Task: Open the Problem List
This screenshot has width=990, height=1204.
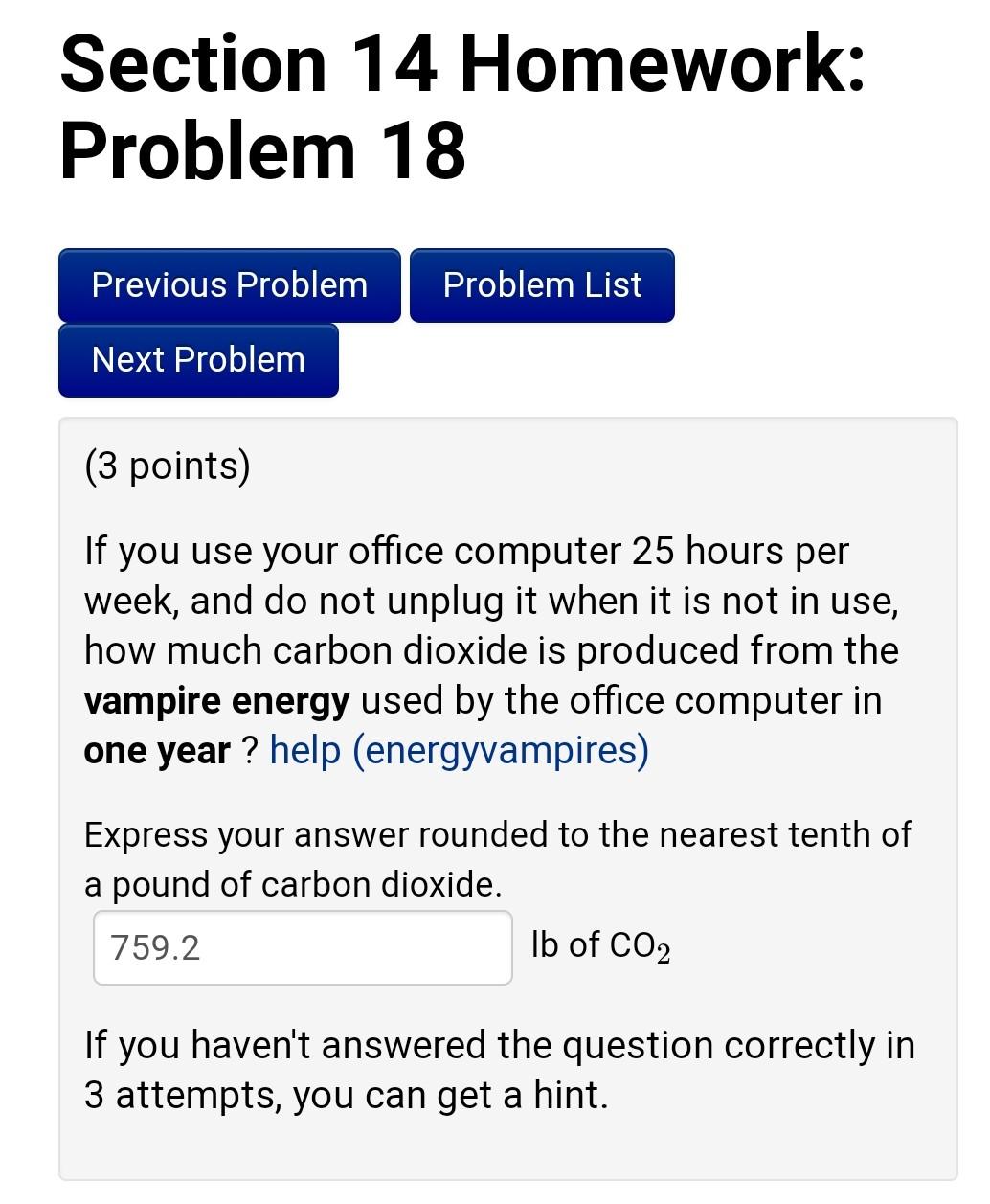Action: [542, 285]
